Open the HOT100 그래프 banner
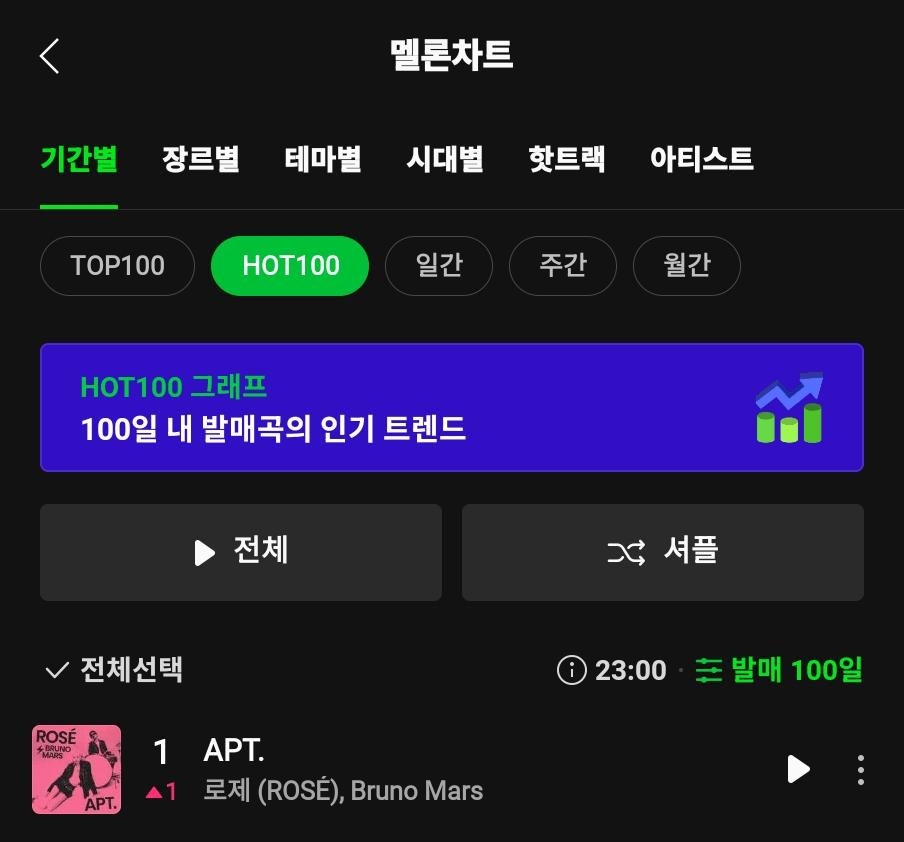Image resolution: width=904 pixels, height=842 pixels. [451, 408]
